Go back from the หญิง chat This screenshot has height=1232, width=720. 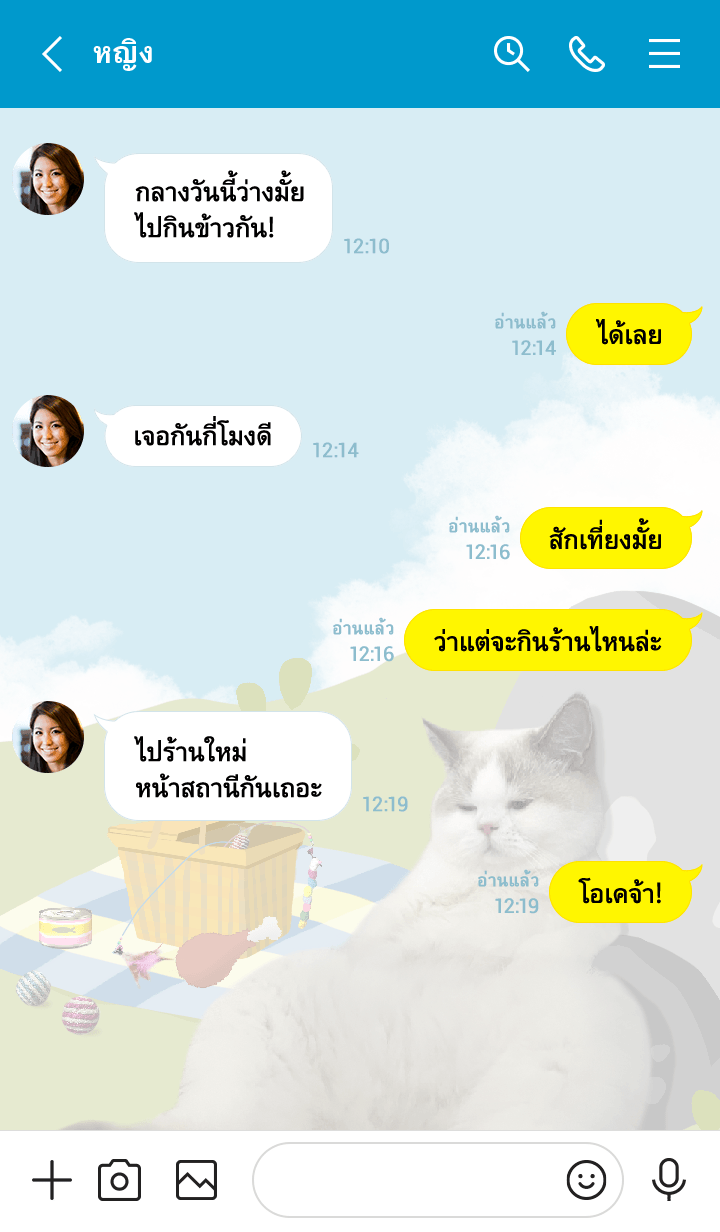coord(52,54)
